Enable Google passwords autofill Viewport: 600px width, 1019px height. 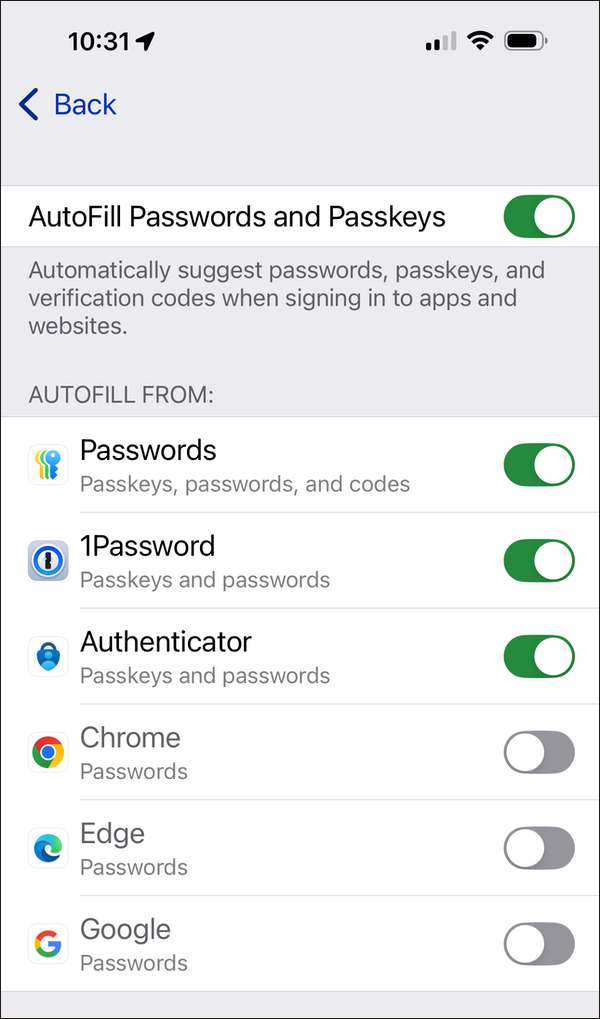pos(538,945)
